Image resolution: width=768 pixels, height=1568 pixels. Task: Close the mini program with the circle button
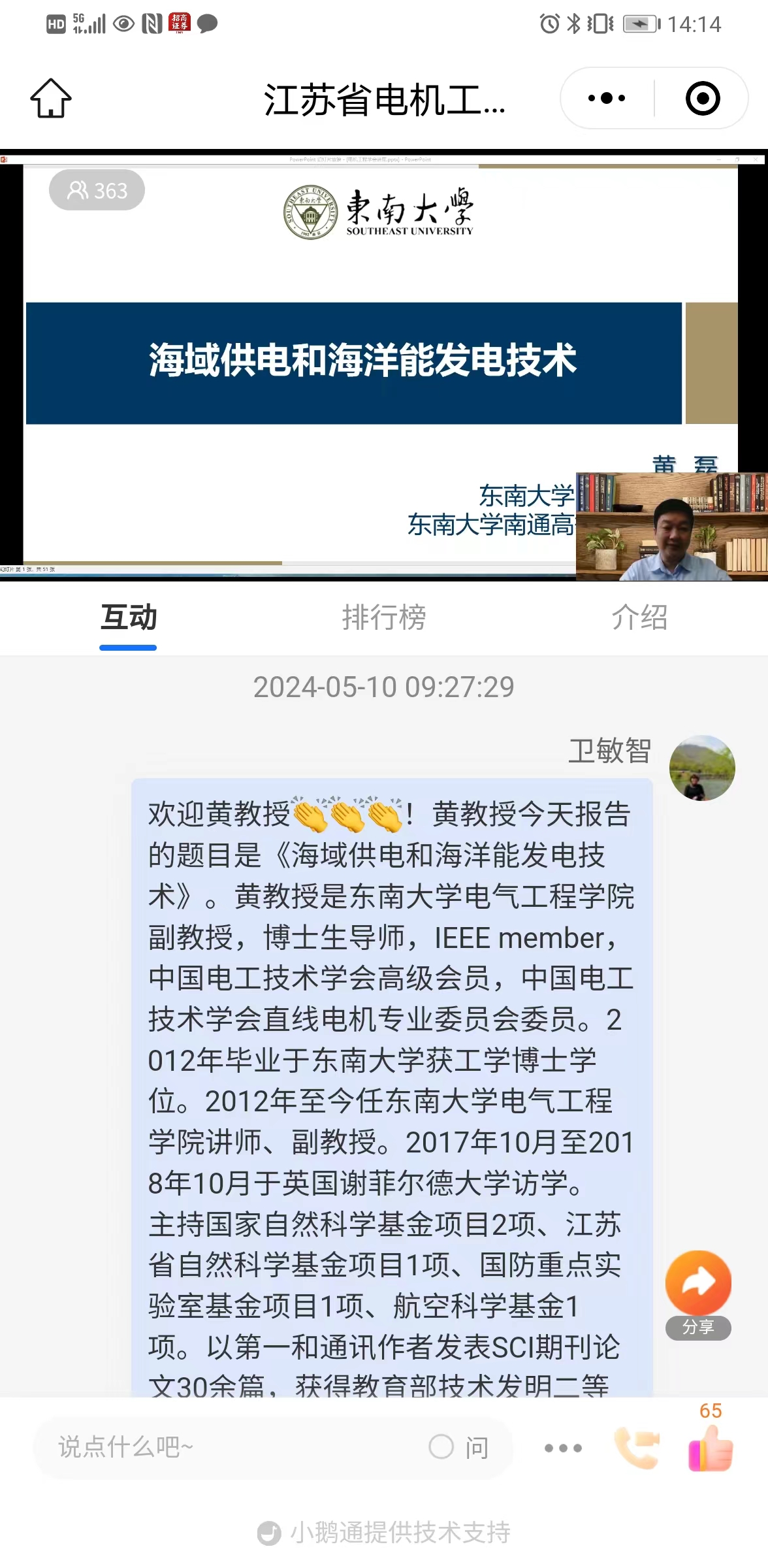[x=702, y=98]
